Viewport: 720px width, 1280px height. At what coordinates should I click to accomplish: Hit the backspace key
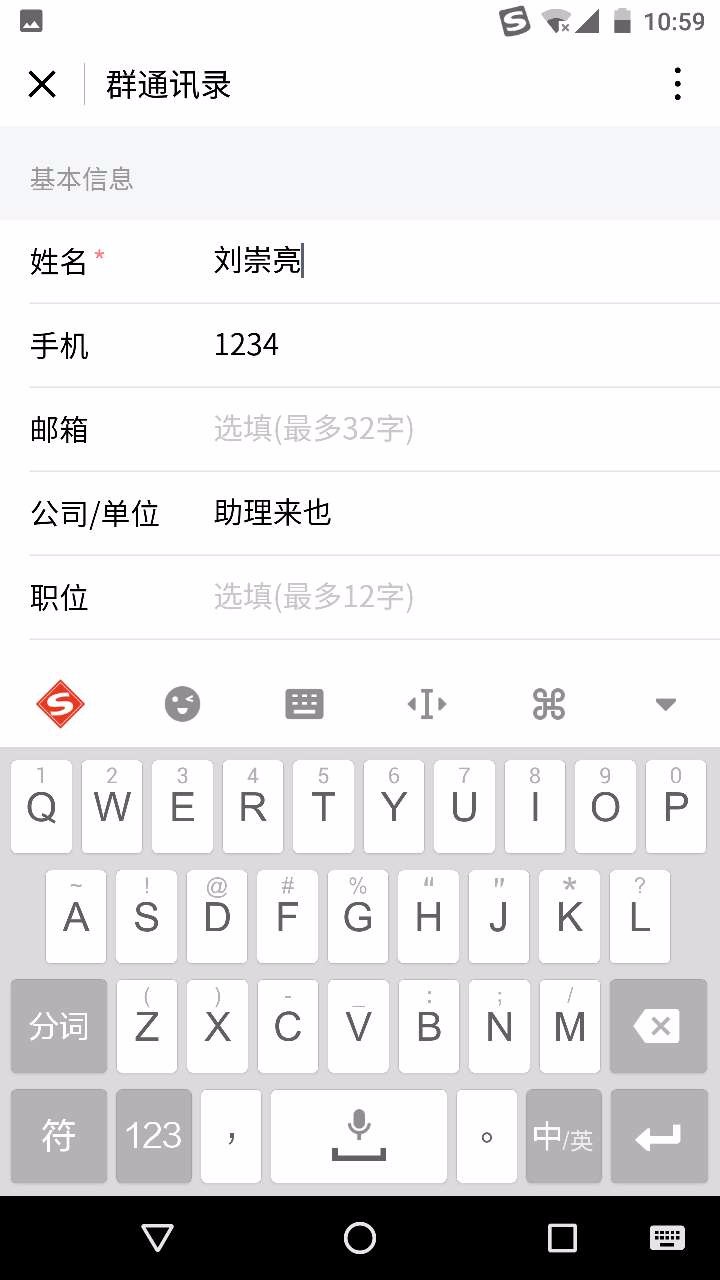pyautogui.click(x=657, y=1026)
